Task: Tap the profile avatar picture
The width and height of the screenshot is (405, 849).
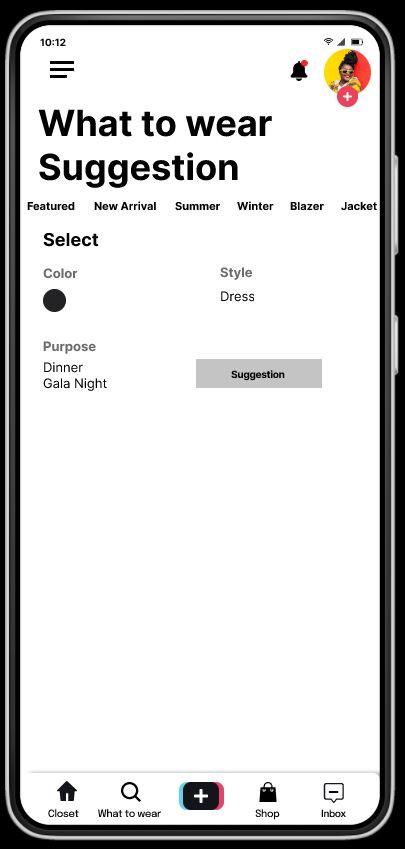Action: 347,73
